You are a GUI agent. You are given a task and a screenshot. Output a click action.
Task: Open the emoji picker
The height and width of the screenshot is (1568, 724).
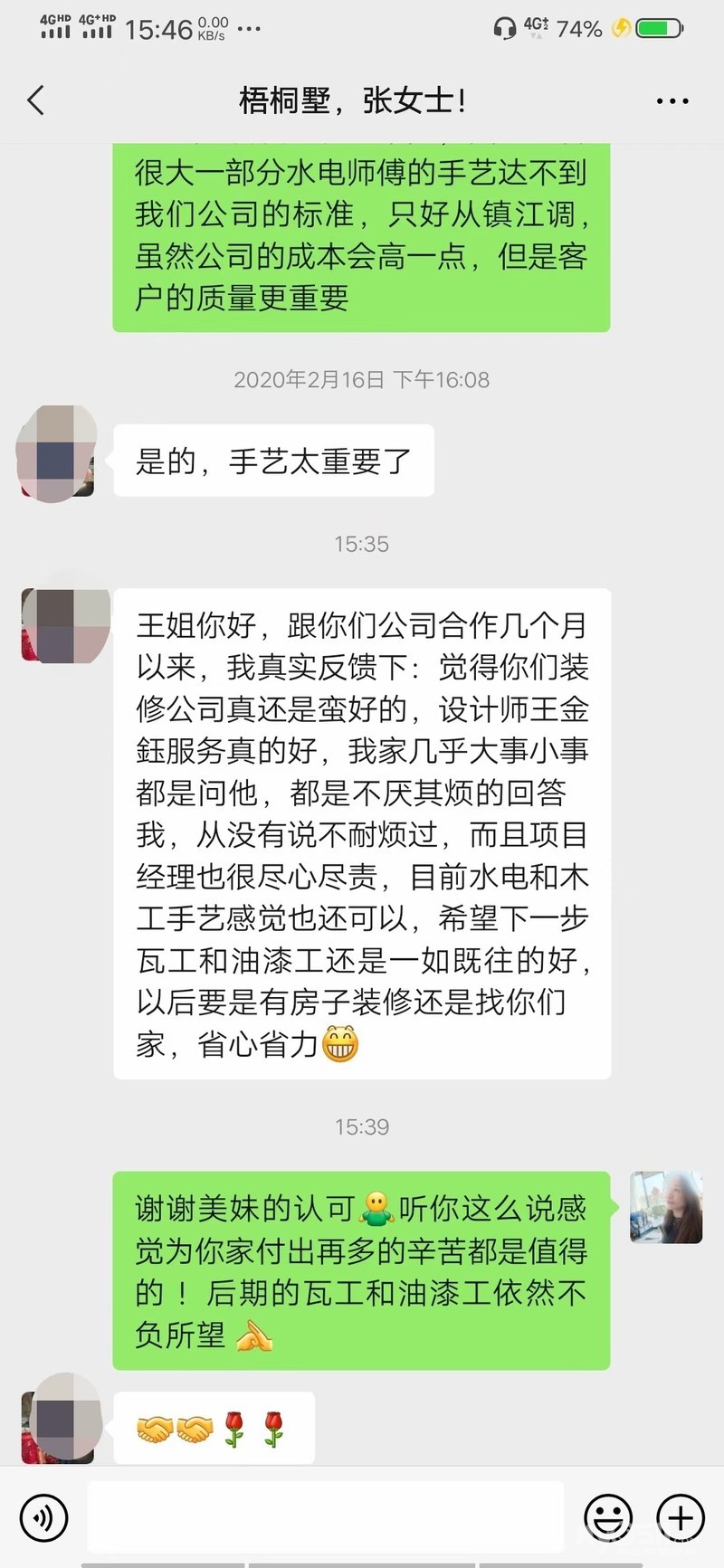click(x=607, y=1517)
